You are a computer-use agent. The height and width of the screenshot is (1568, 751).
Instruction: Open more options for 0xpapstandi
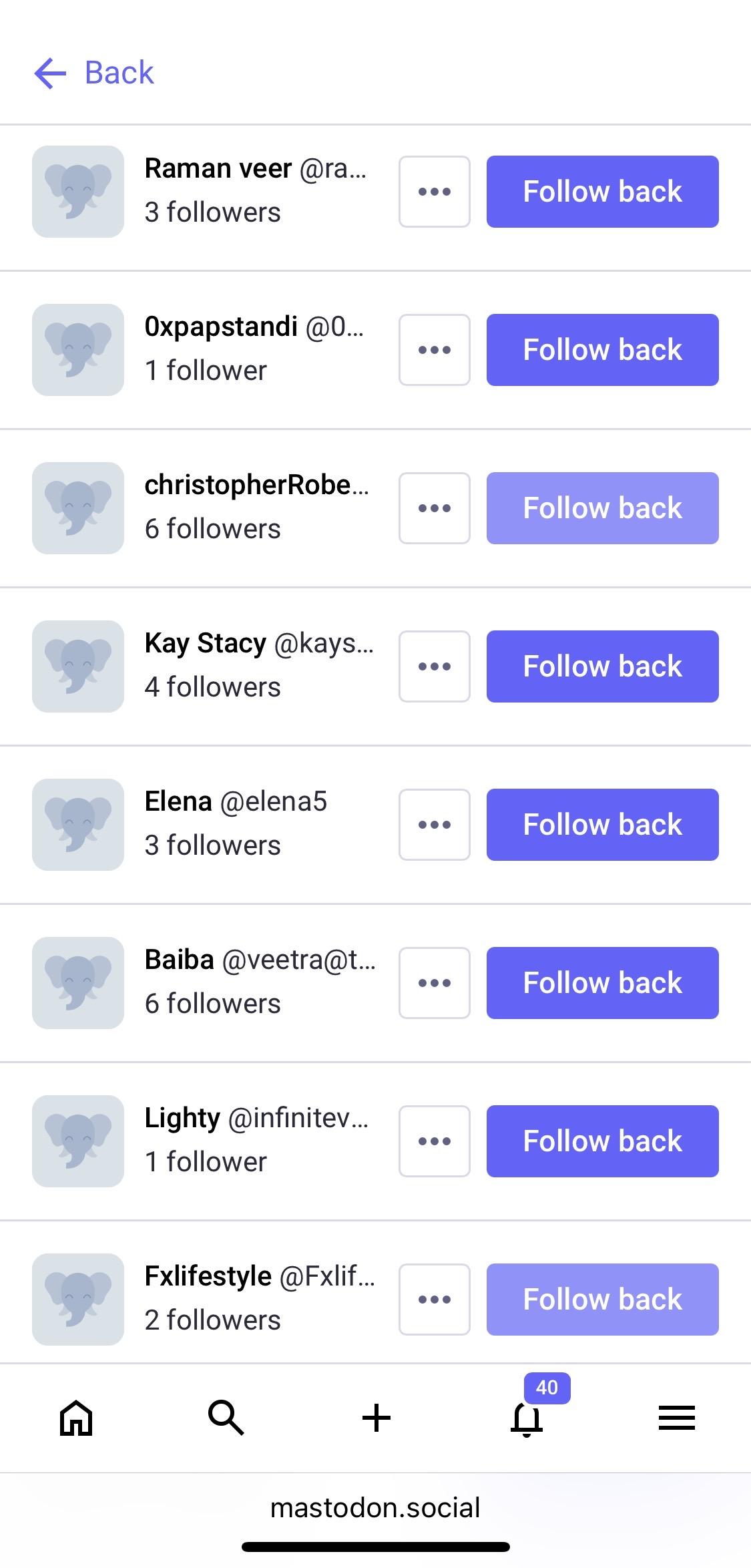pos(434,350)
